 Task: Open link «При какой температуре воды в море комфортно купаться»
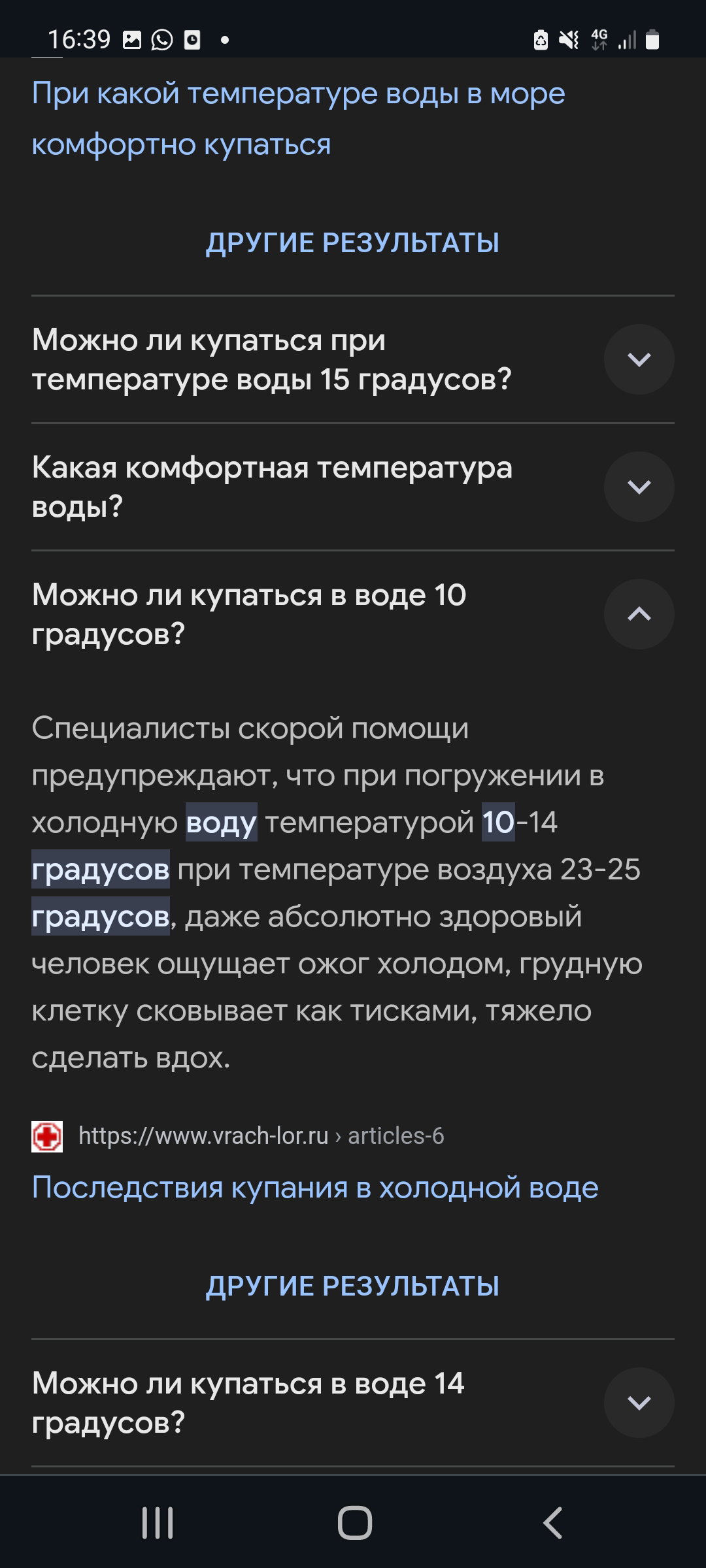pos(298,119)
